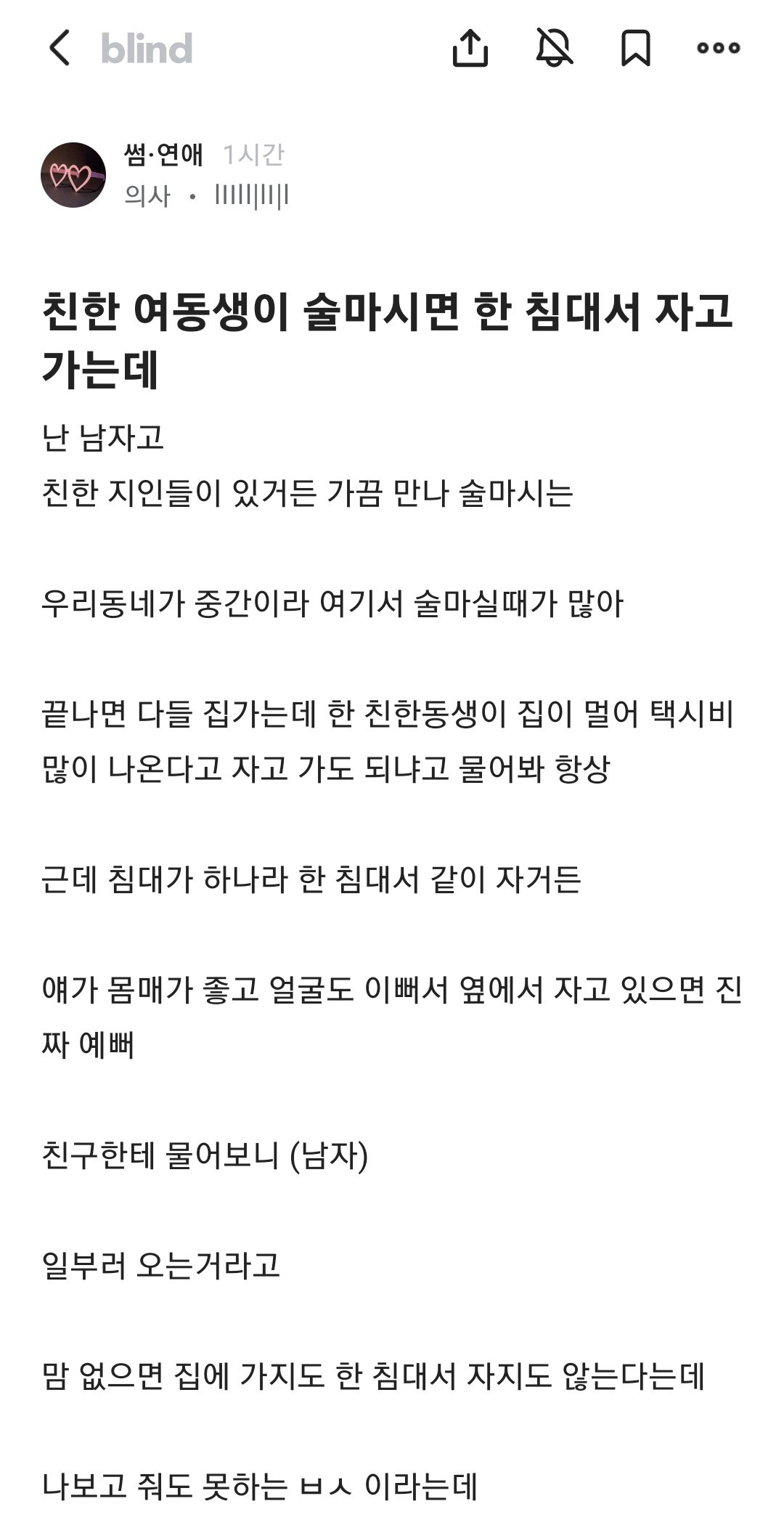Bookmark this post
The height and width of the screenshot is (1533, 784).
(x=635, y=48)
